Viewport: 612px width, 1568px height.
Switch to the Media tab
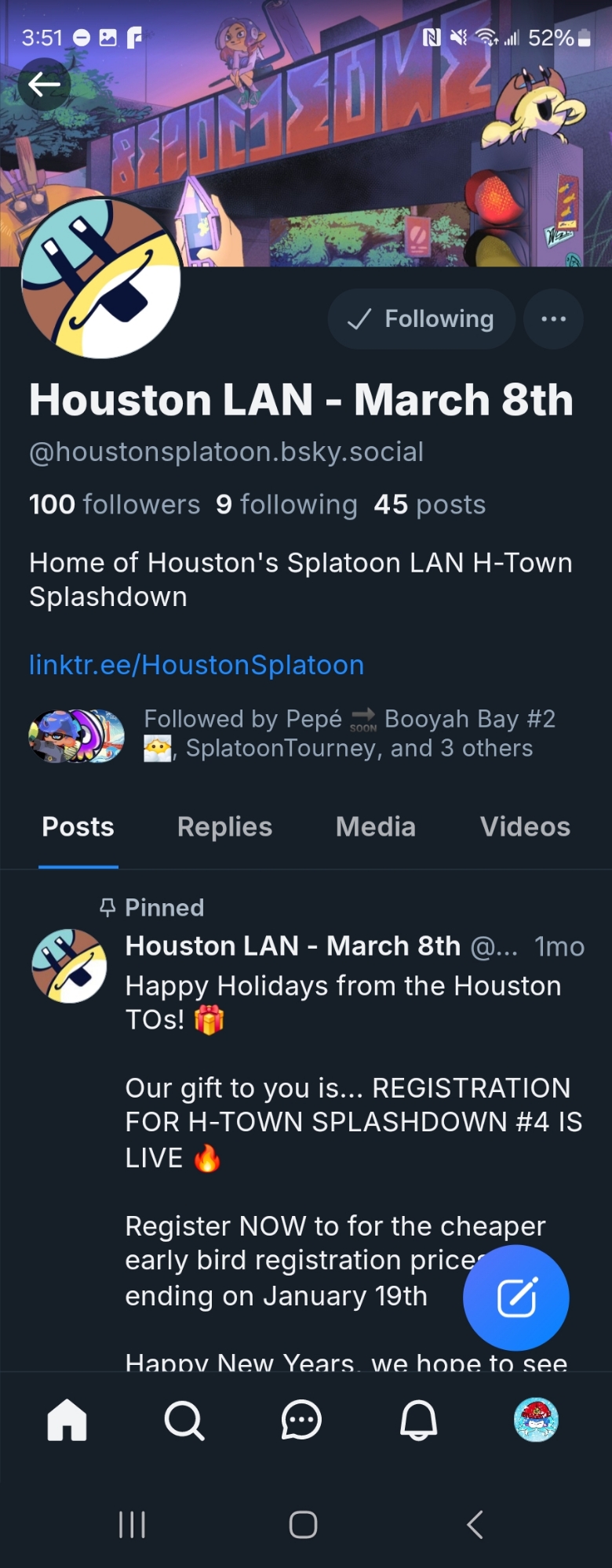pyautogui.click(x=375, y=827)
